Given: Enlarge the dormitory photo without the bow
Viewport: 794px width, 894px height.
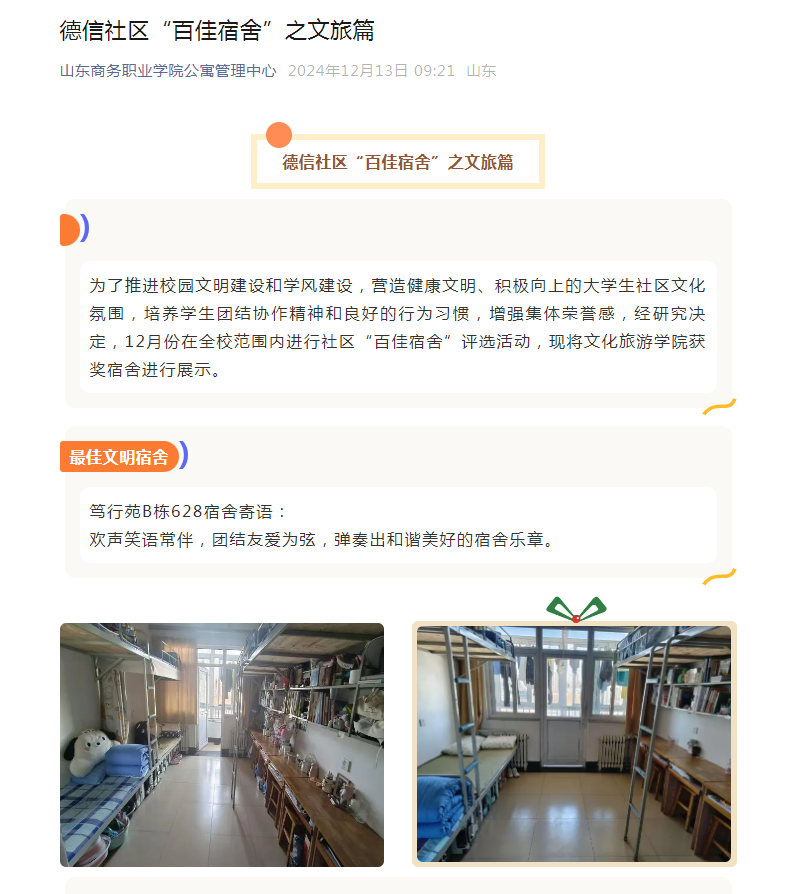Looking at the screenshot, I should [222, 745].
